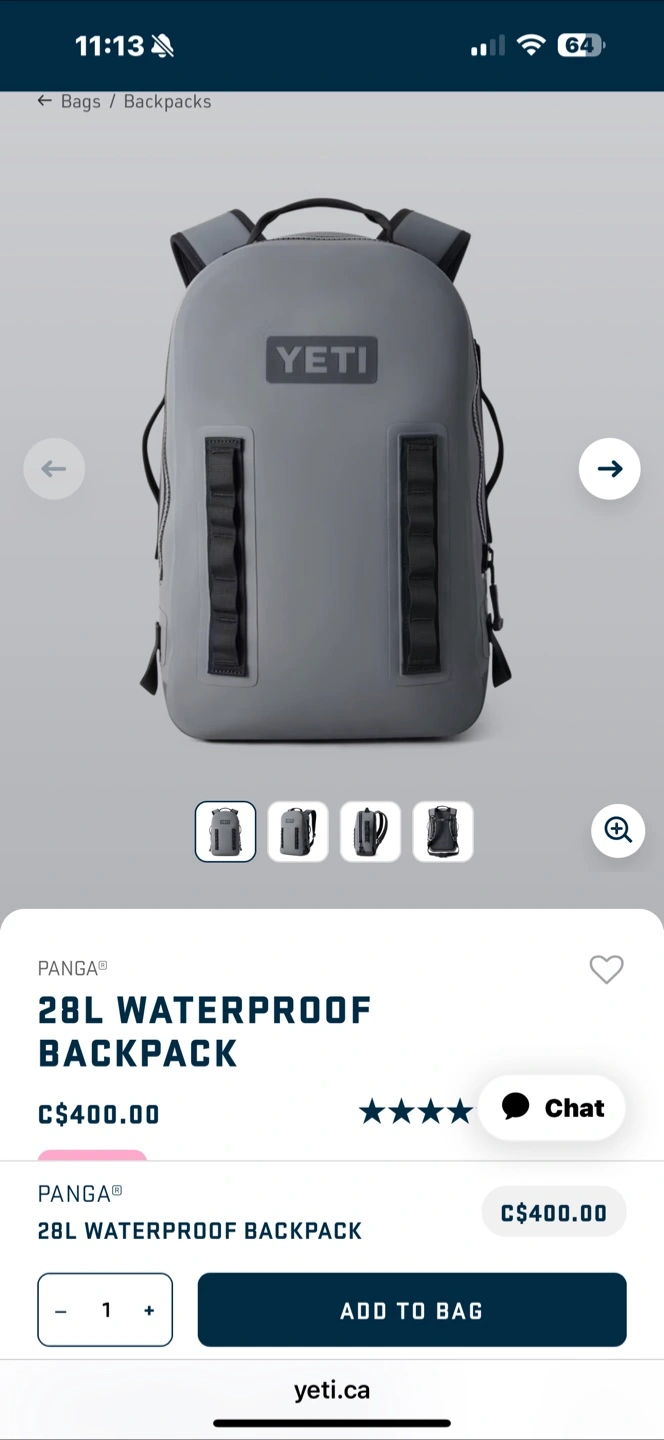Show the previous product image
This screenshot has width=664, height=1440.
[54, 468]
